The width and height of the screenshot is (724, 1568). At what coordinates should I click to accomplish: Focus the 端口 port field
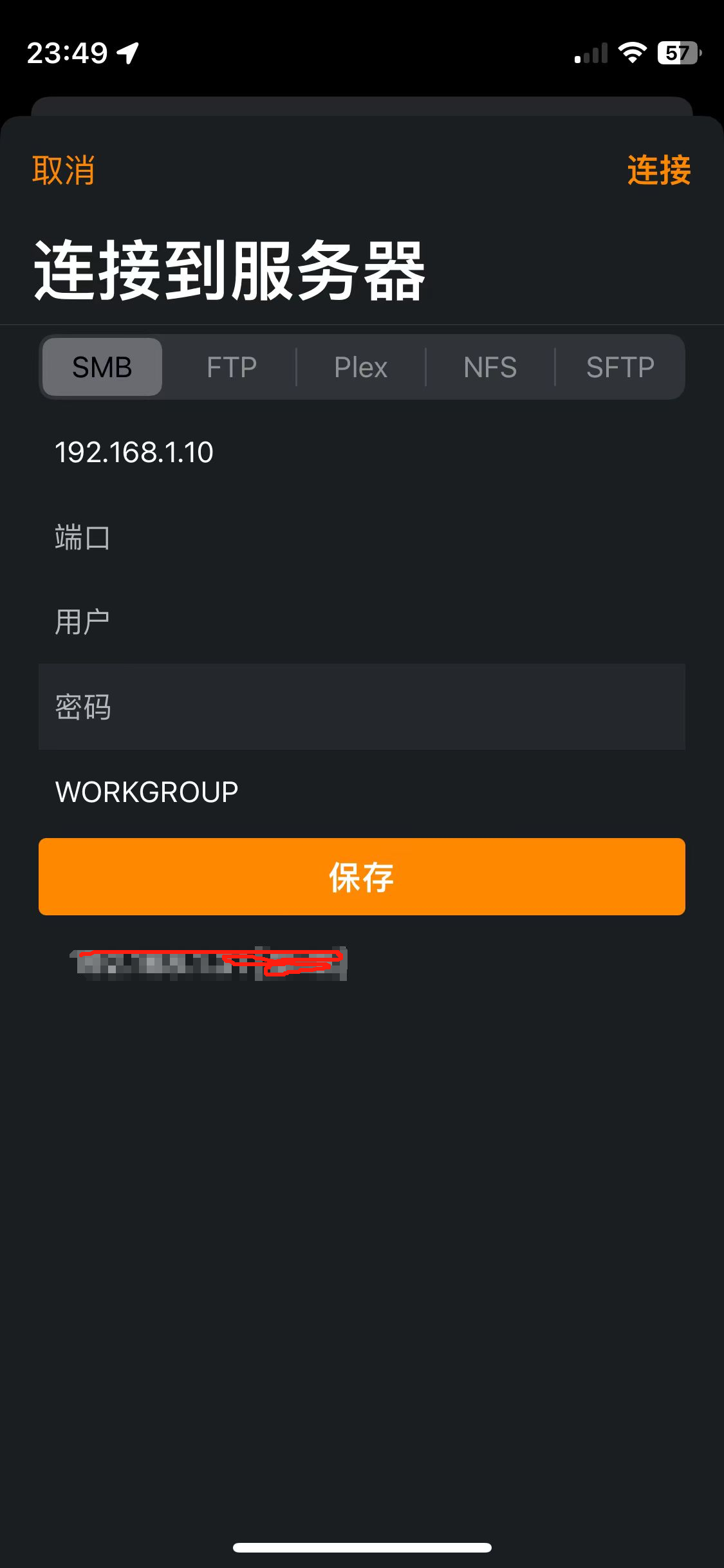click(x=362, y=537)
